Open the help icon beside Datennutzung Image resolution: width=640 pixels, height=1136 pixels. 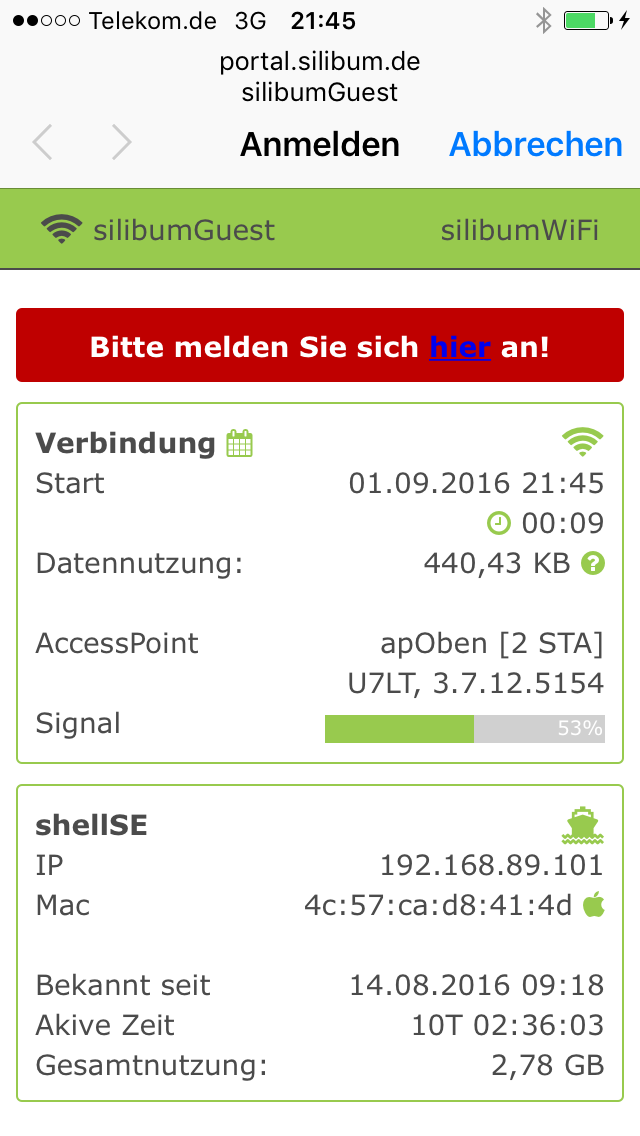click(x=593, y=564)
